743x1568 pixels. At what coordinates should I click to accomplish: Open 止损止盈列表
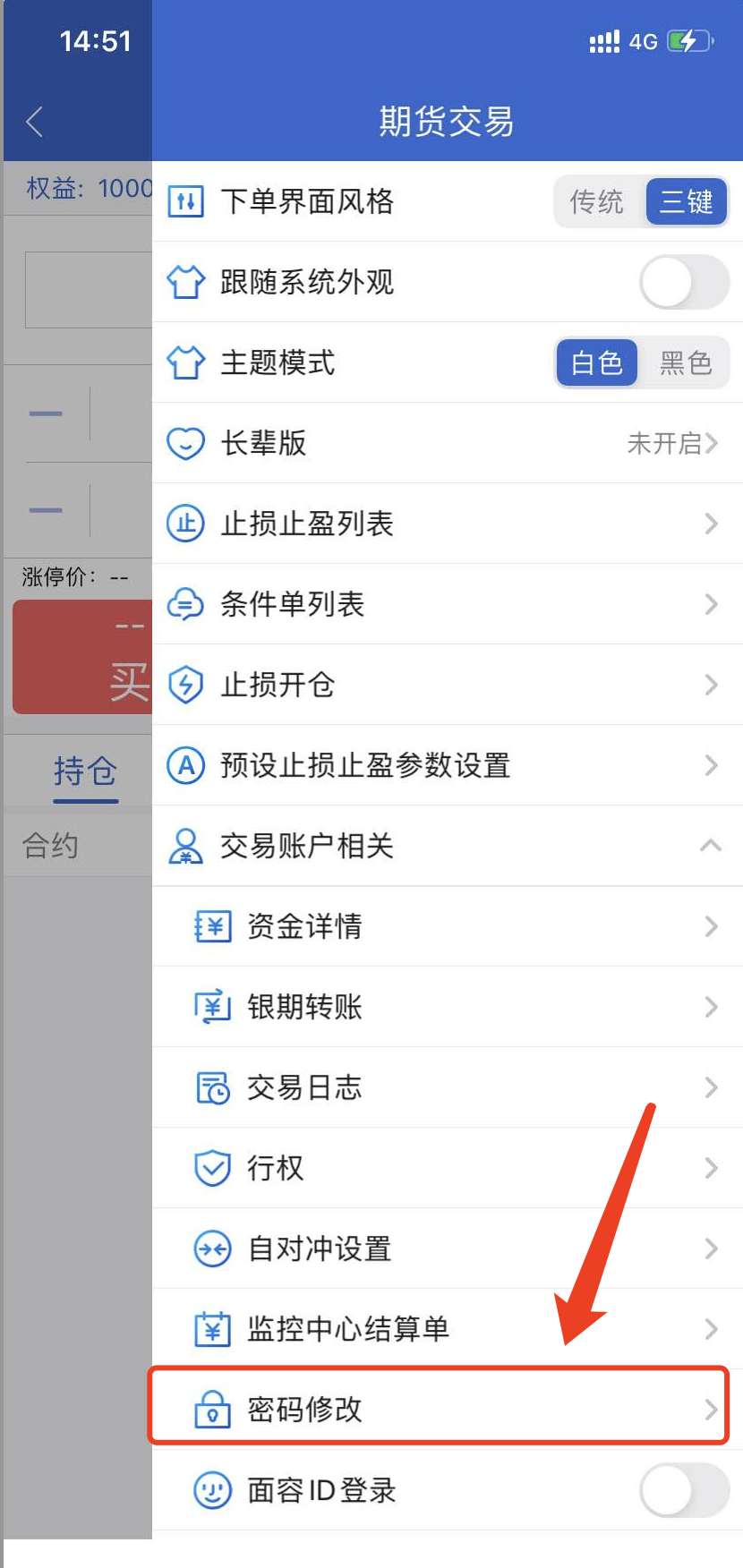pos(448,524)
